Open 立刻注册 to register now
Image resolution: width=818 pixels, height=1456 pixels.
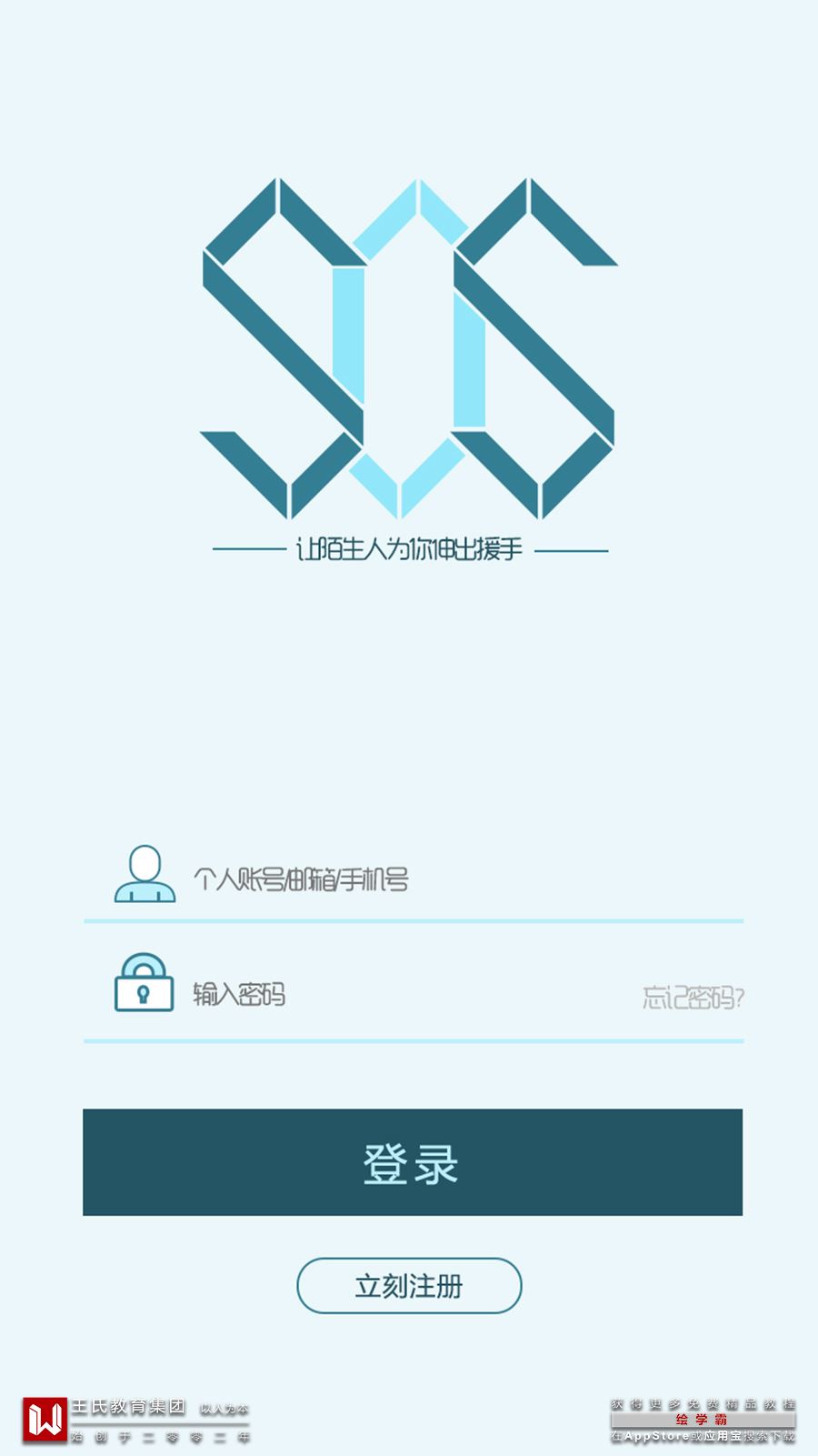click(x=409, y=1286)
